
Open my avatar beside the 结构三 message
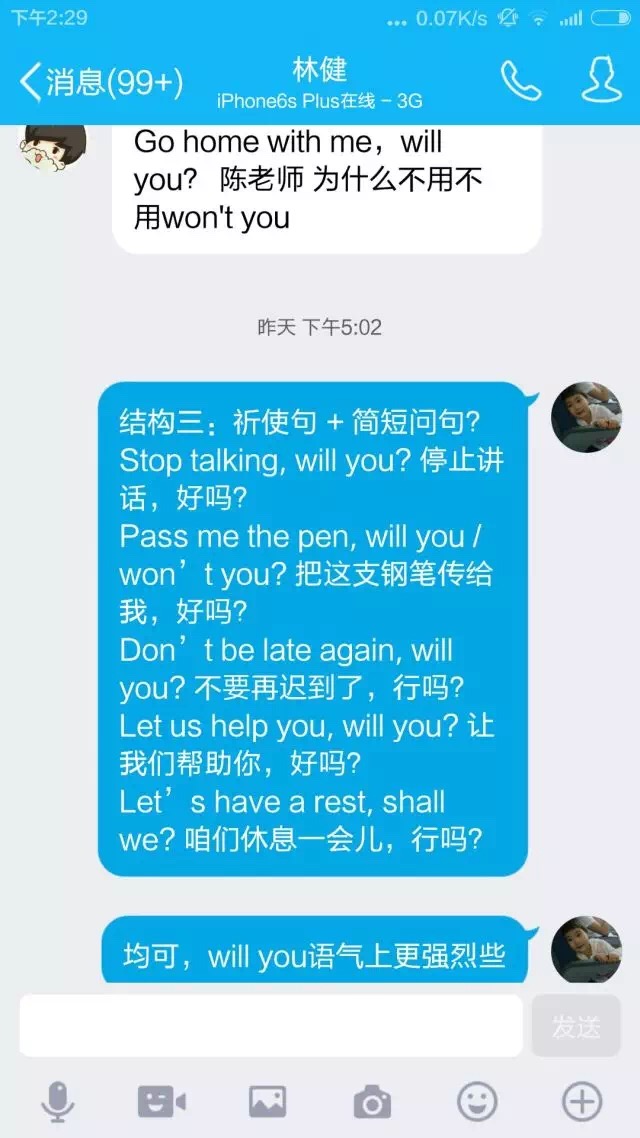[587, 416]
